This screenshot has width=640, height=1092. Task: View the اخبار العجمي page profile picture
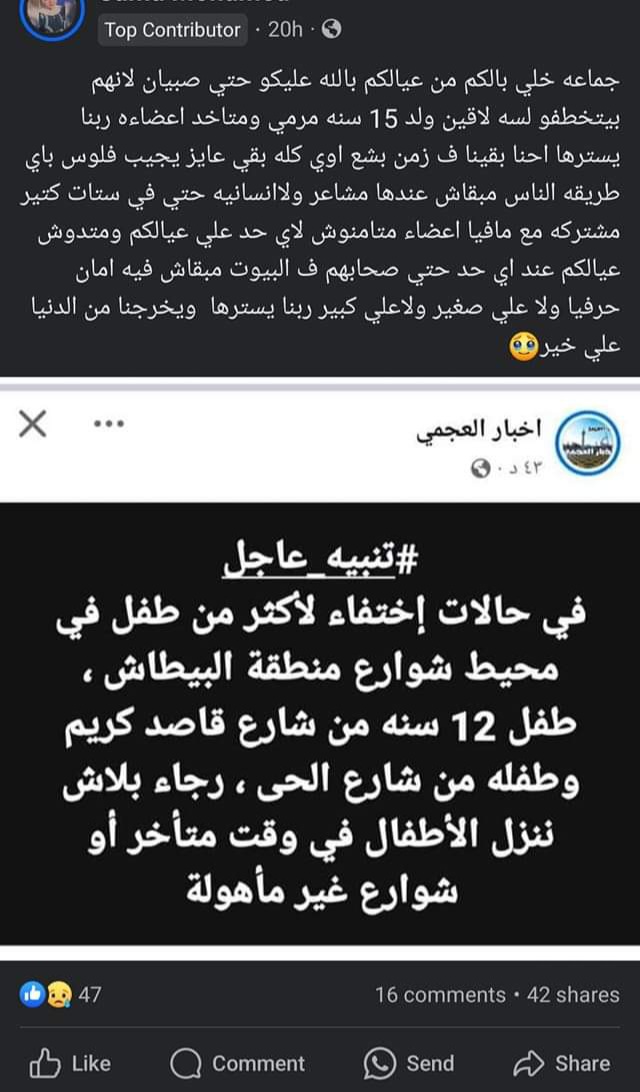pos(586,444)
